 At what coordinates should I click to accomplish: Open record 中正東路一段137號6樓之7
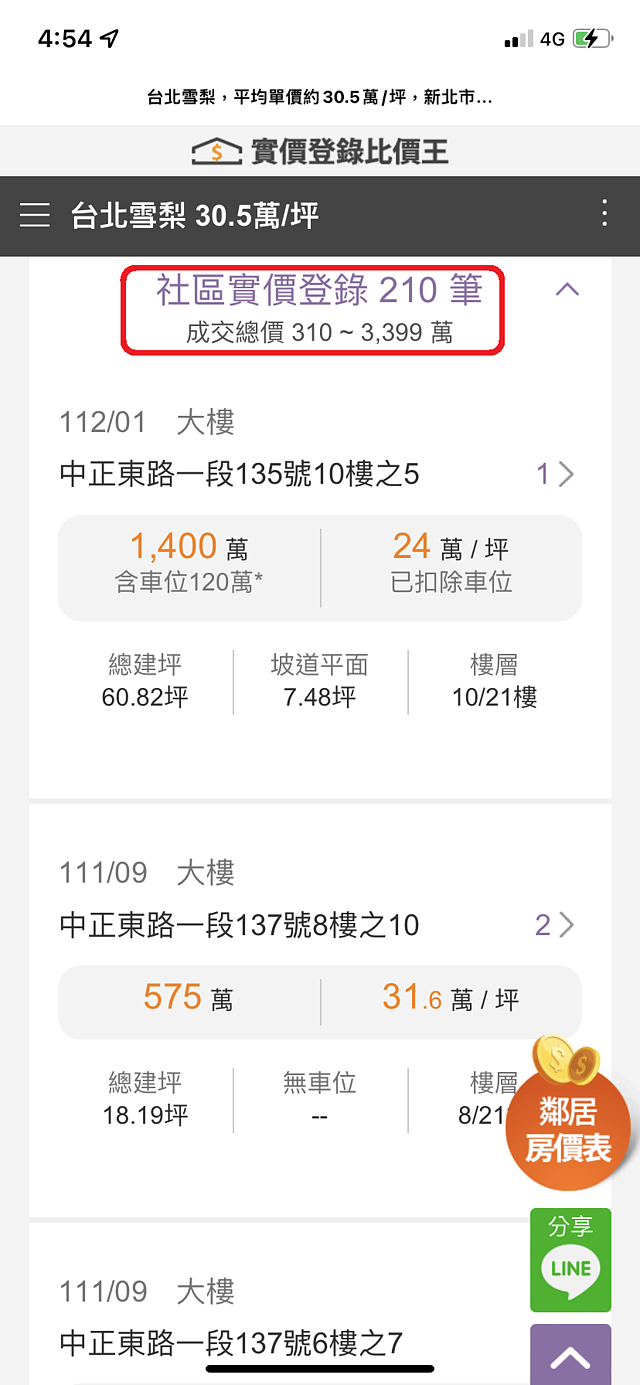point(231,1343)
